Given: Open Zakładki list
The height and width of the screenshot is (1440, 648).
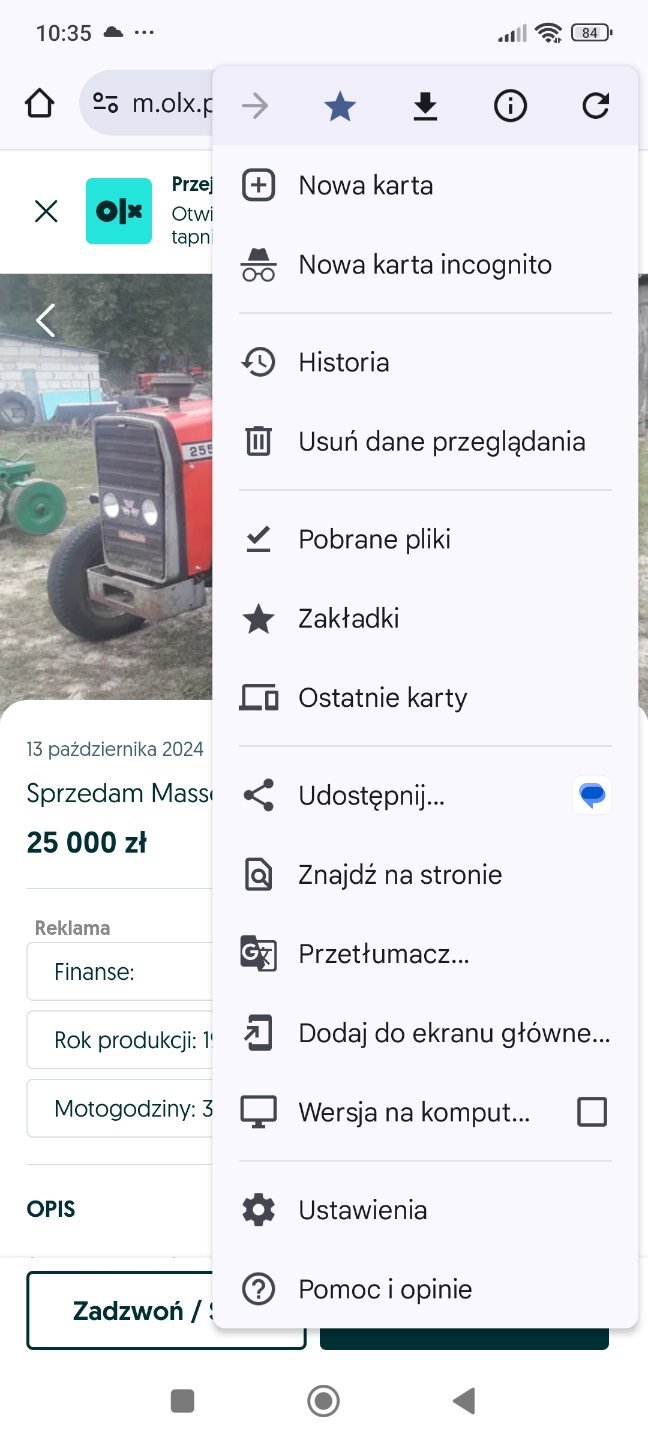Looking at the screenshot, I should (x=348, y=619).
